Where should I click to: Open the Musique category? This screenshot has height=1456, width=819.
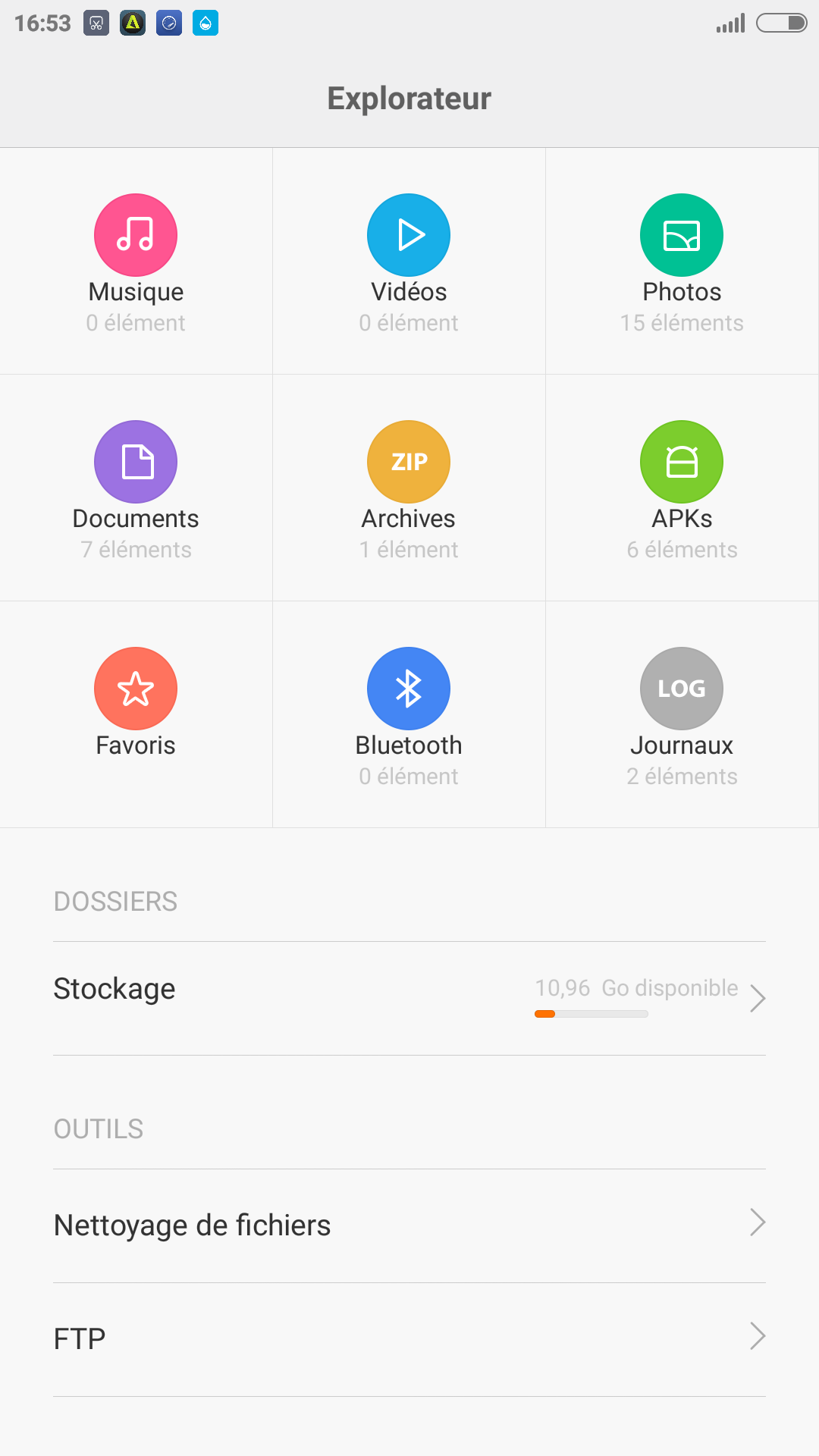tap(136, 262)
